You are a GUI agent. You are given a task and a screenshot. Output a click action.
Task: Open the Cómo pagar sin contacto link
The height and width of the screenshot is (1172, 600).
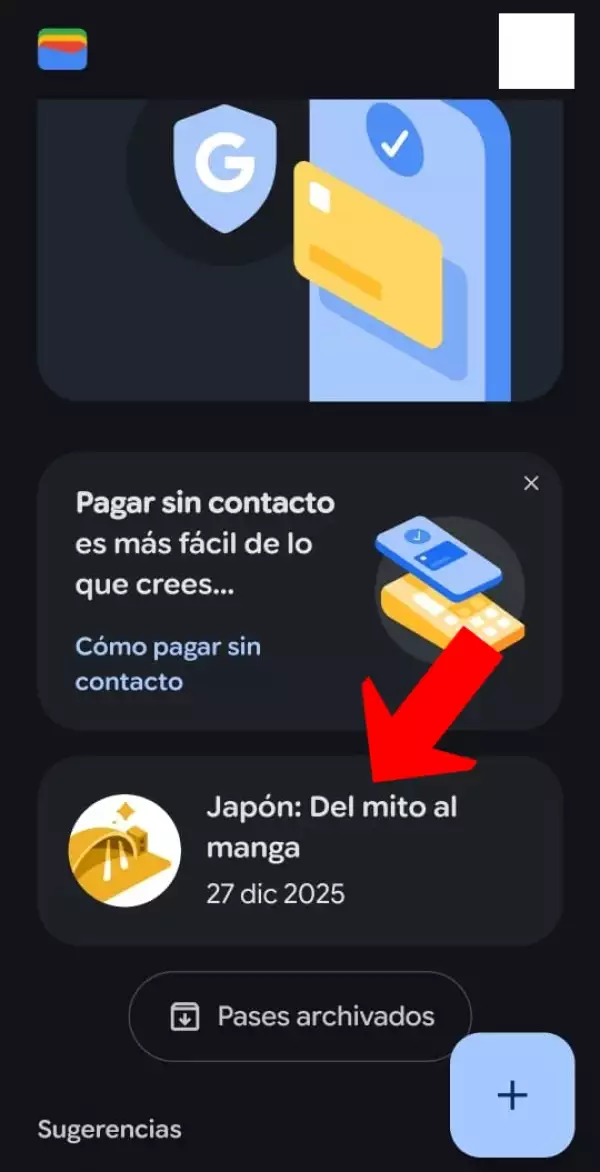point(168,664)
